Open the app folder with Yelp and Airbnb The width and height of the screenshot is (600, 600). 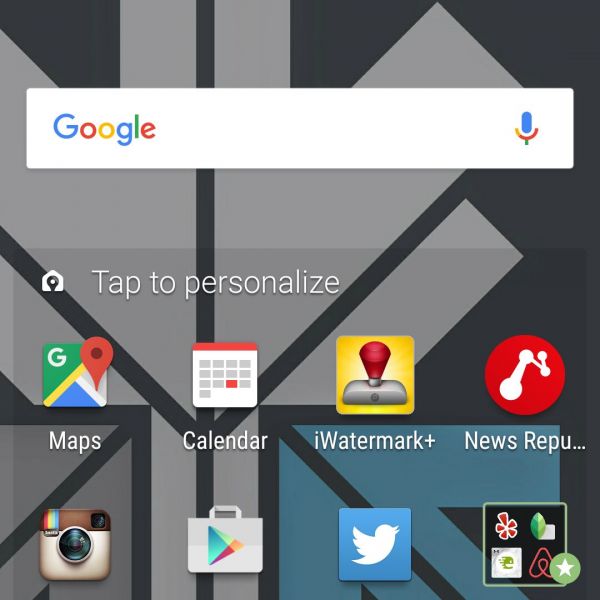[525, 543]
